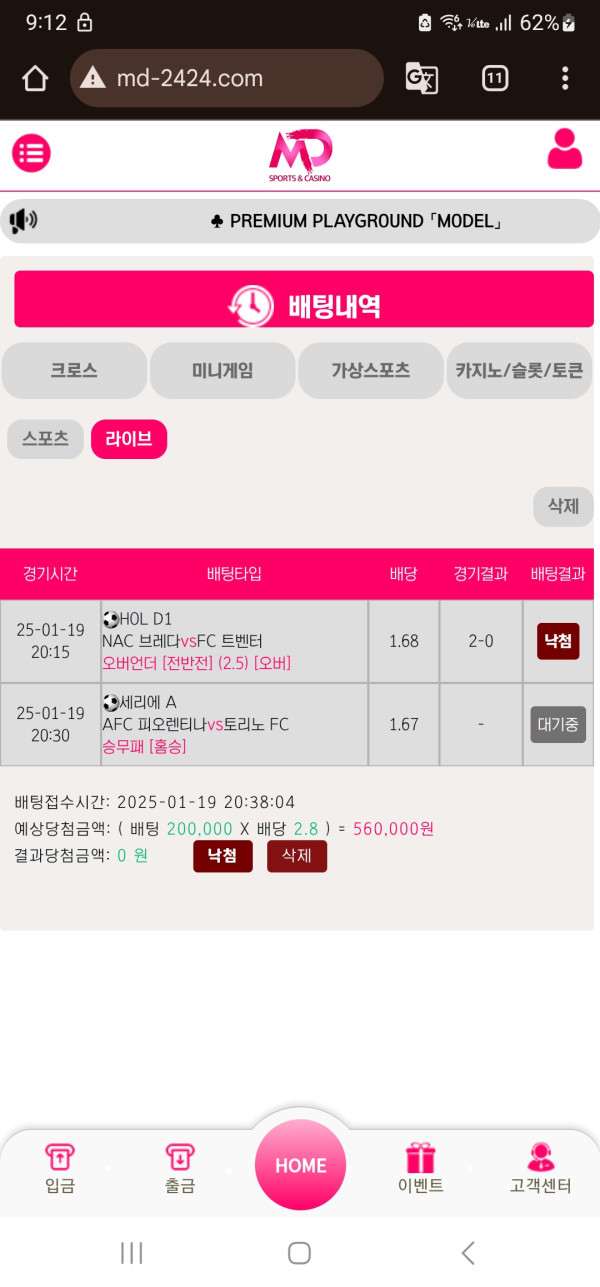
Task: Tap the gray 삭제 button above the table
Action: pos(563,507)
